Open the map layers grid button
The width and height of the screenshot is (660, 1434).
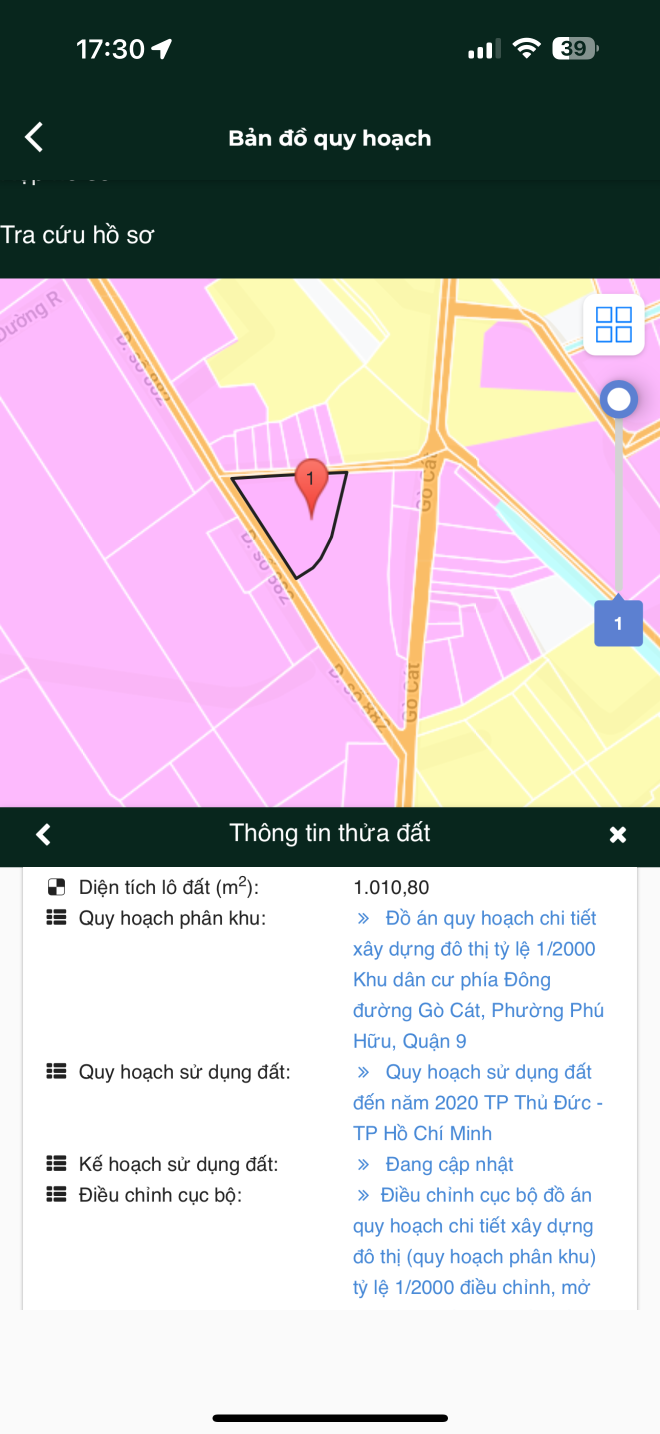pos(613,325)
